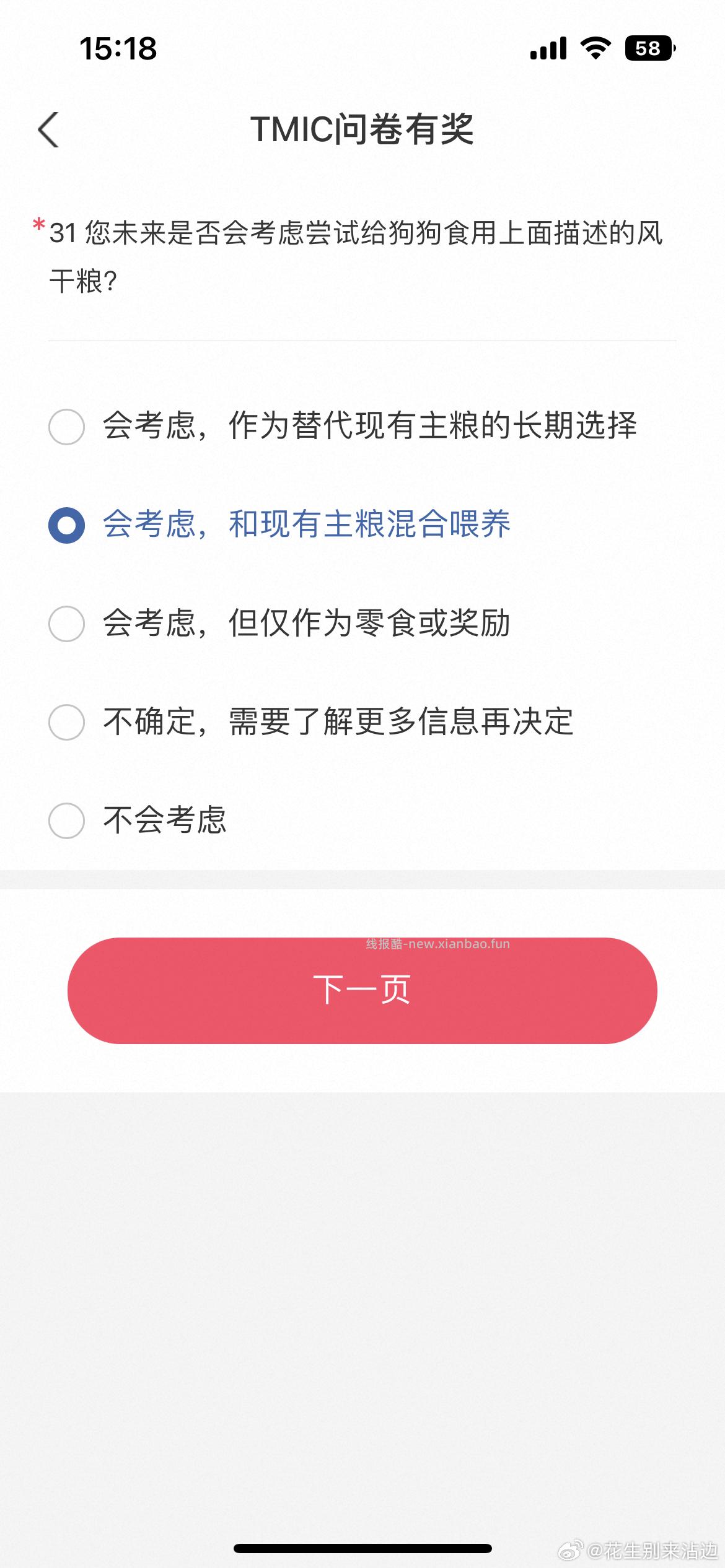Tap the battery indicator showing 58

click(649, 46)
